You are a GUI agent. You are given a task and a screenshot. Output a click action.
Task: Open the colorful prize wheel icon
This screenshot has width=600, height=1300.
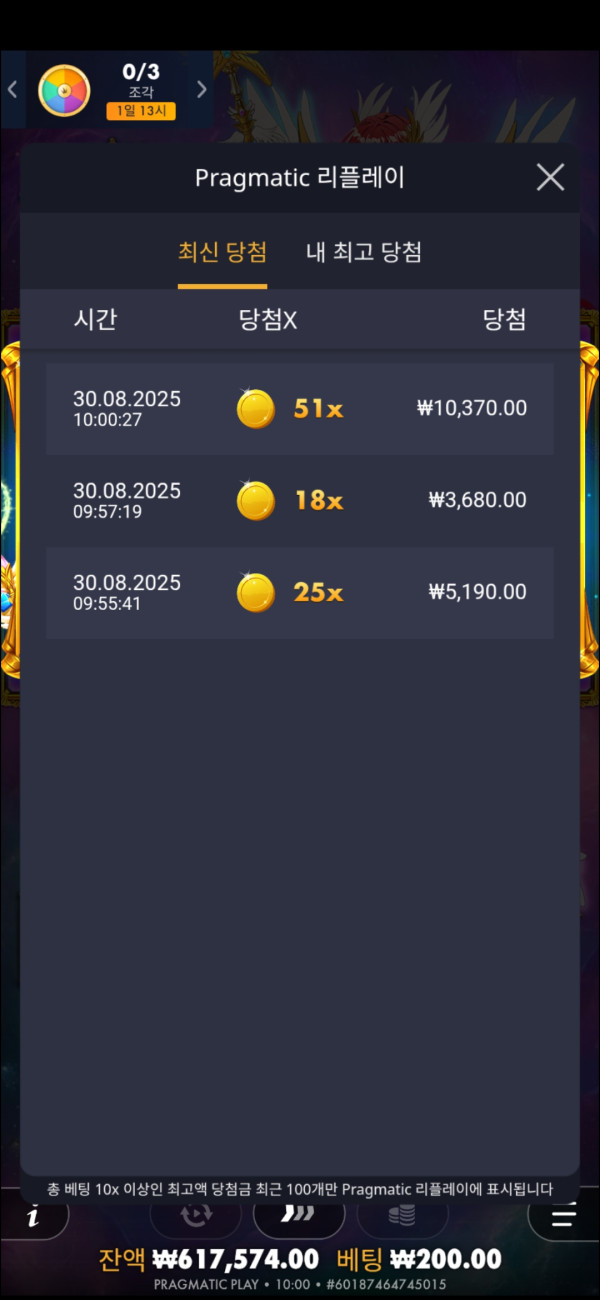[x=64, y=91]
